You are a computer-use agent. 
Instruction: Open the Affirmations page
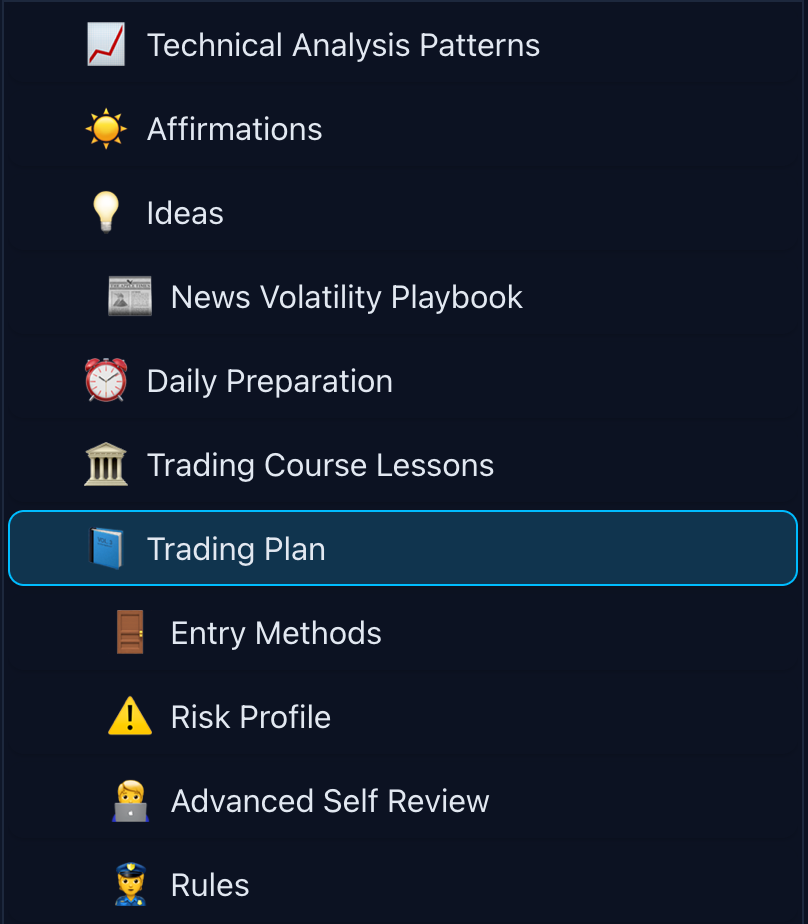point(234,130)
